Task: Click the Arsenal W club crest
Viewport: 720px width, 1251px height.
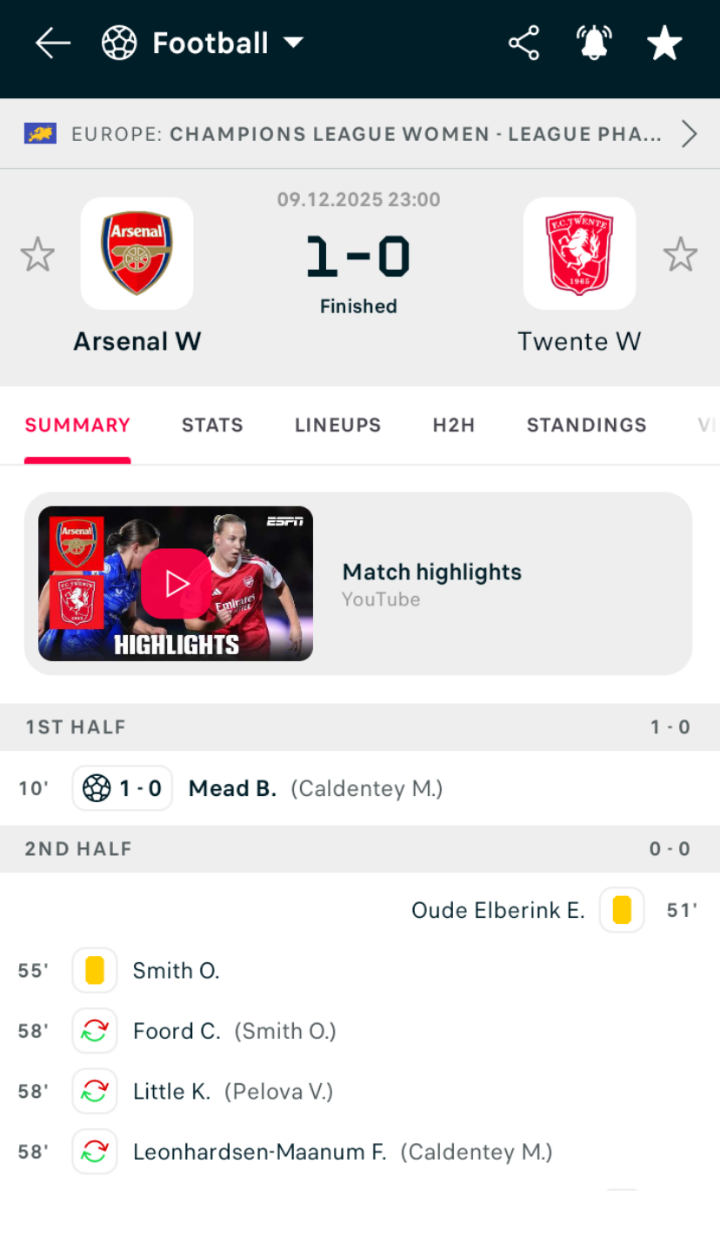Action: tap(137, 253)
